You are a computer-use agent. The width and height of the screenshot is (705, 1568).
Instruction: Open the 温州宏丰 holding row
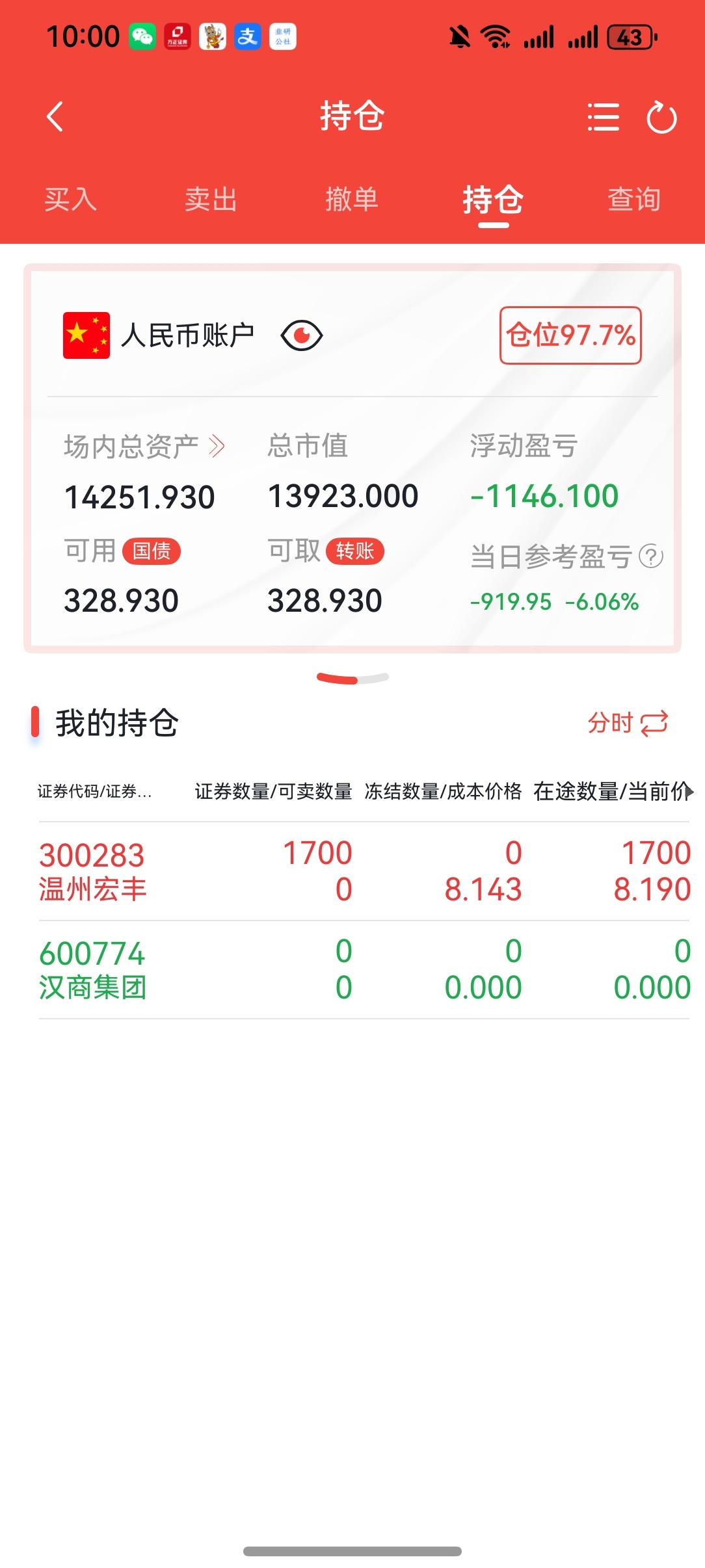click(x=364, y=871)
